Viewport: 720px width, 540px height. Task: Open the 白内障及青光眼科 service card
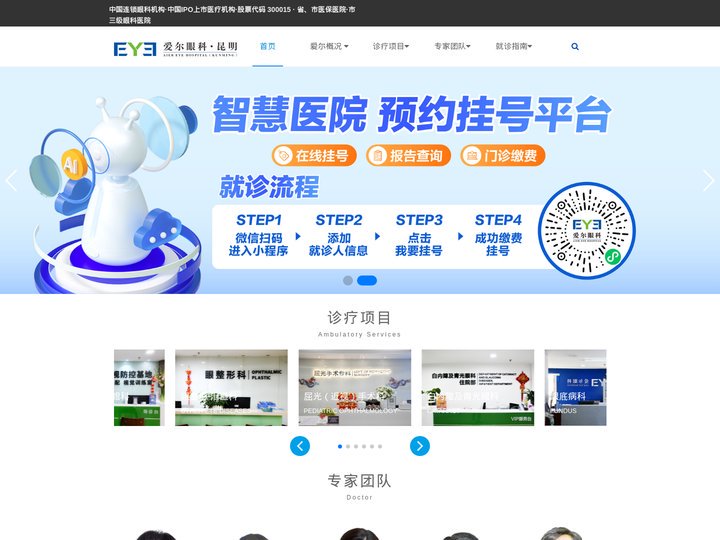477,388
